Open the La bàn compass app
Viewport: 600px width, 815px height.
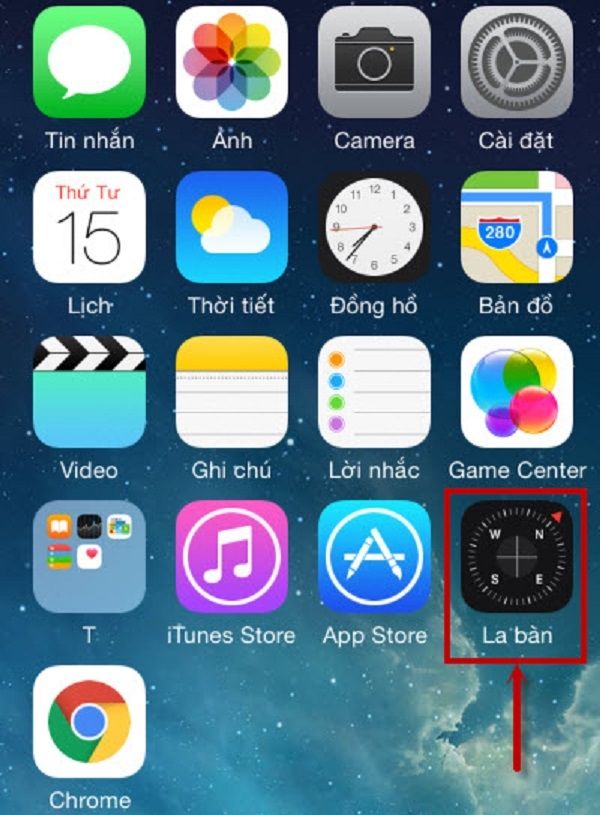(x=516, y=556)
